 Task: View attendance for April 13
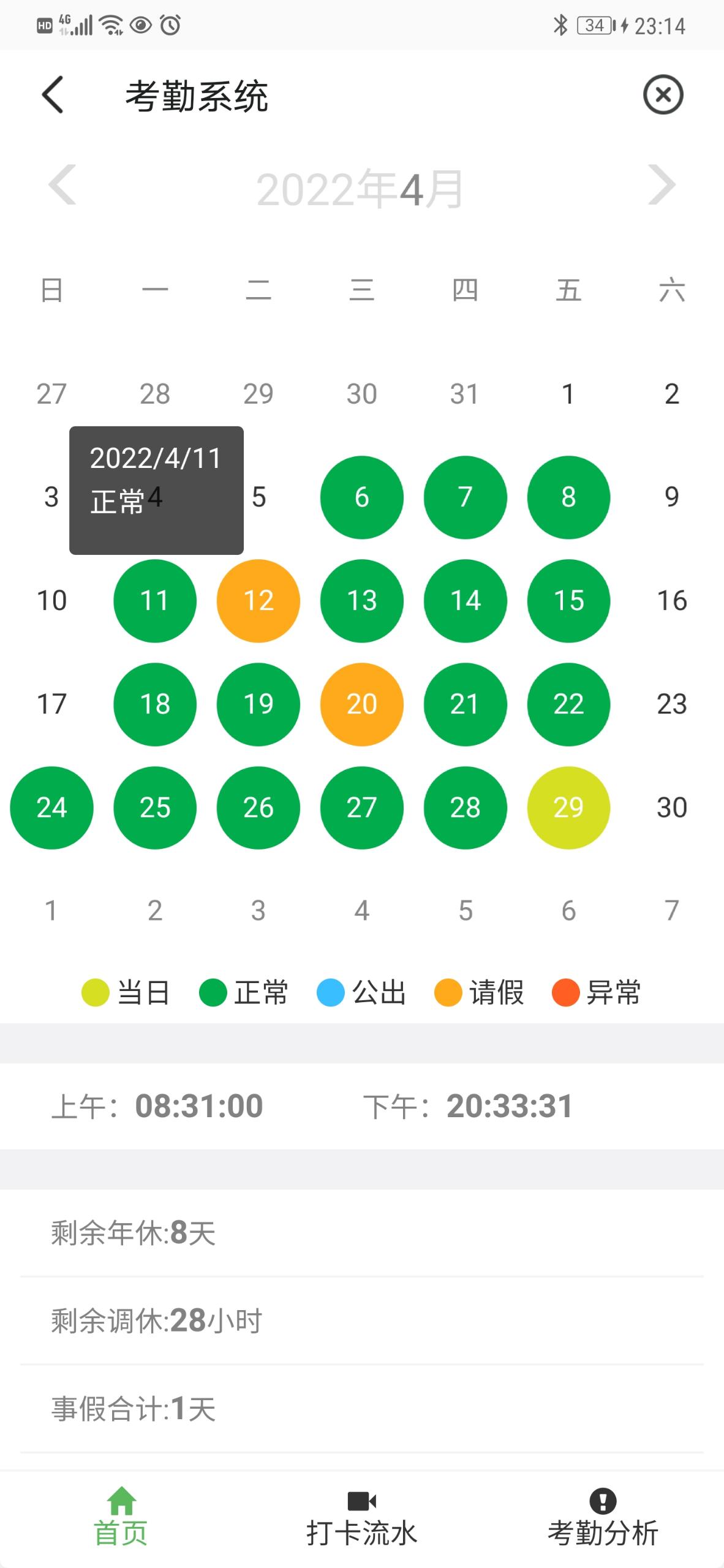click(361, 600)
